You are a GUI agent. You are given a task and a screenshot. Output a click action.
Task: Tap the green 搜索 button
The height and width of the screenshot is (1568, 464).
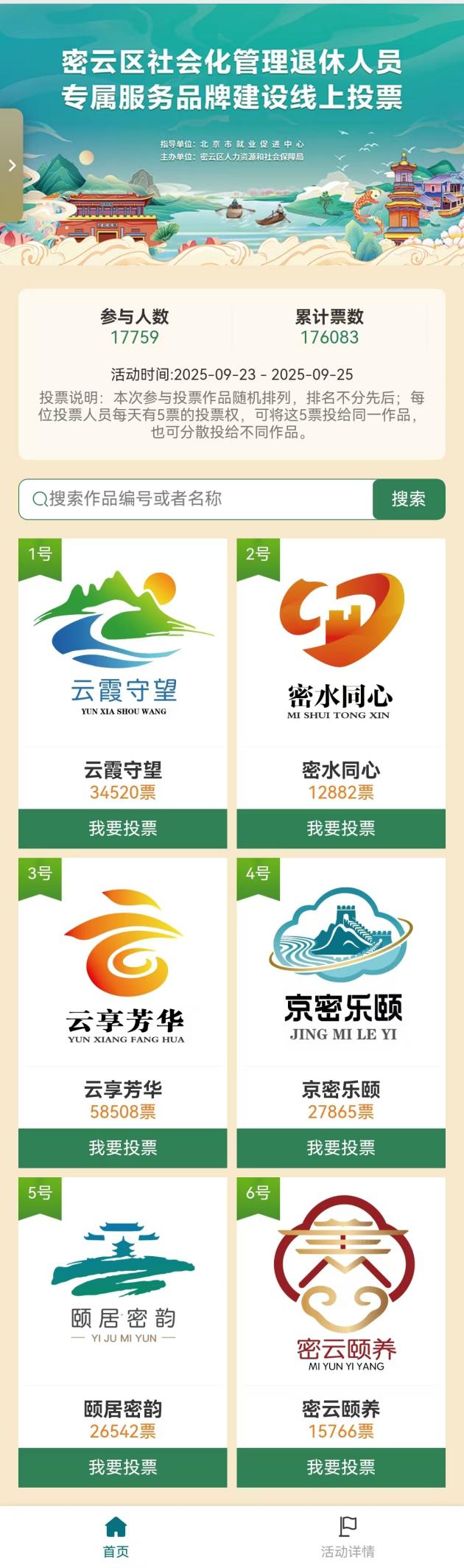pos(408,499)
